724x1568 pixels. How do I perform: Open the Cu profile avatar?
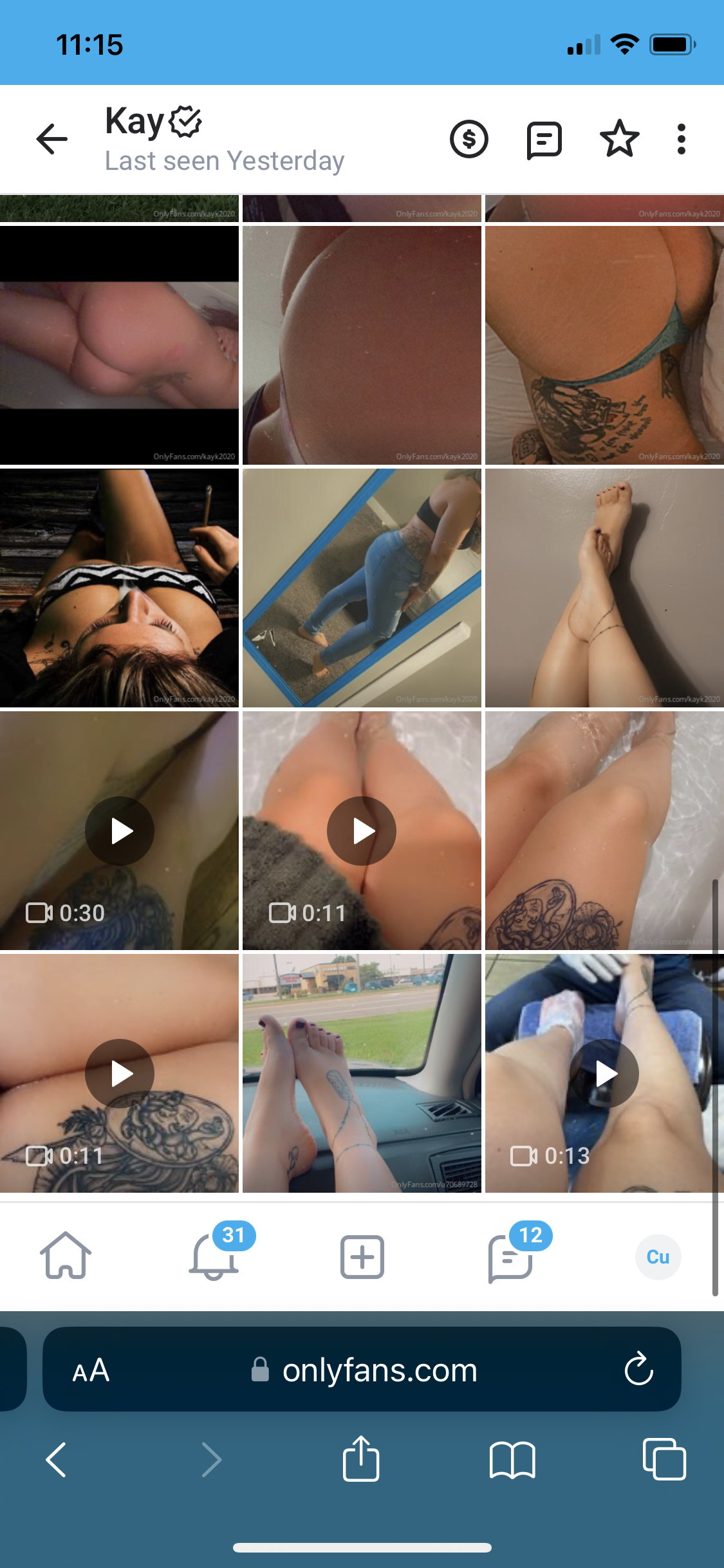coord(658,1256)
